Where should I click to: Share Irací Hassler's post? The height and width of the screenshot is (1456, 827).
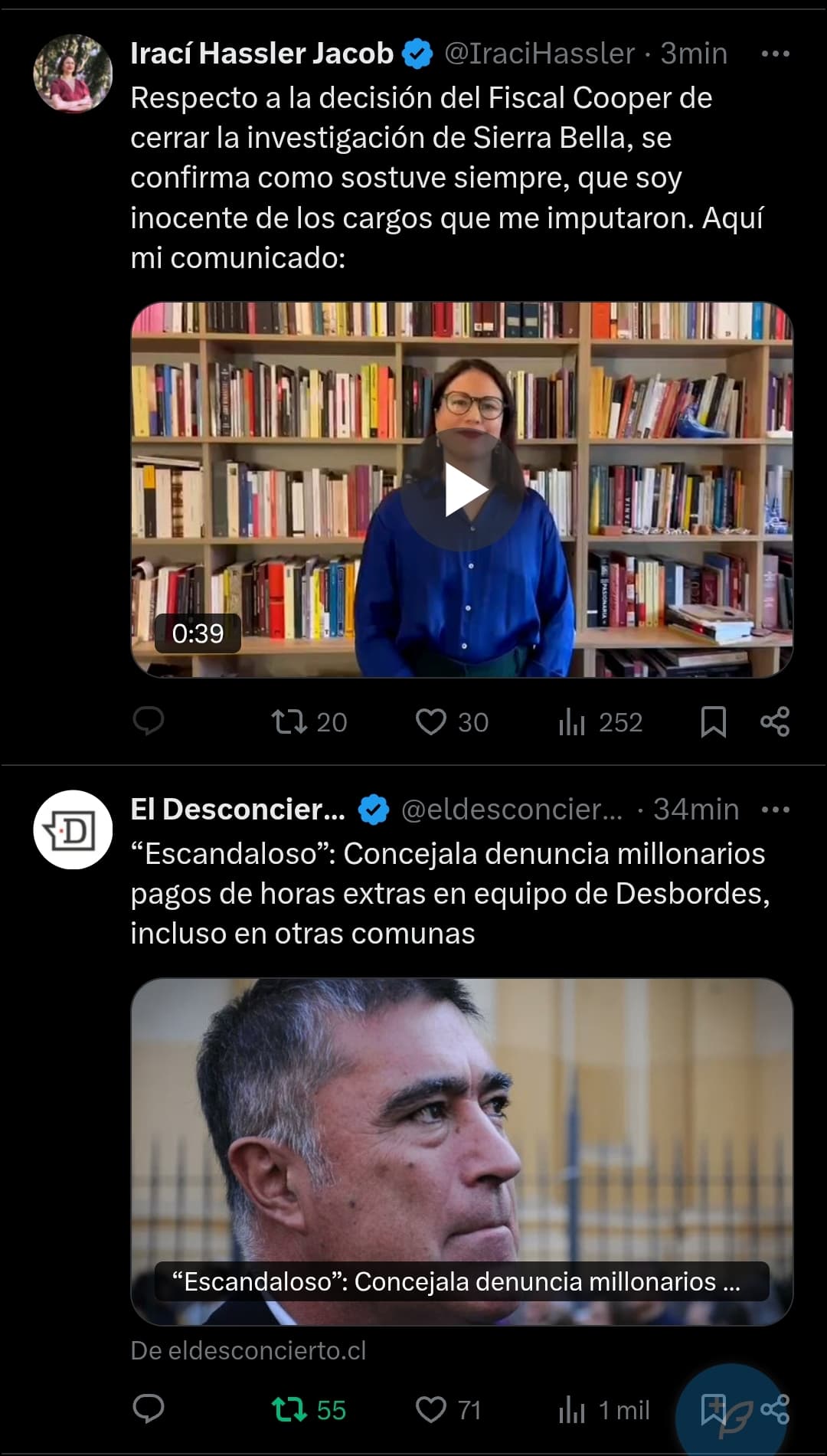point(775,721)
